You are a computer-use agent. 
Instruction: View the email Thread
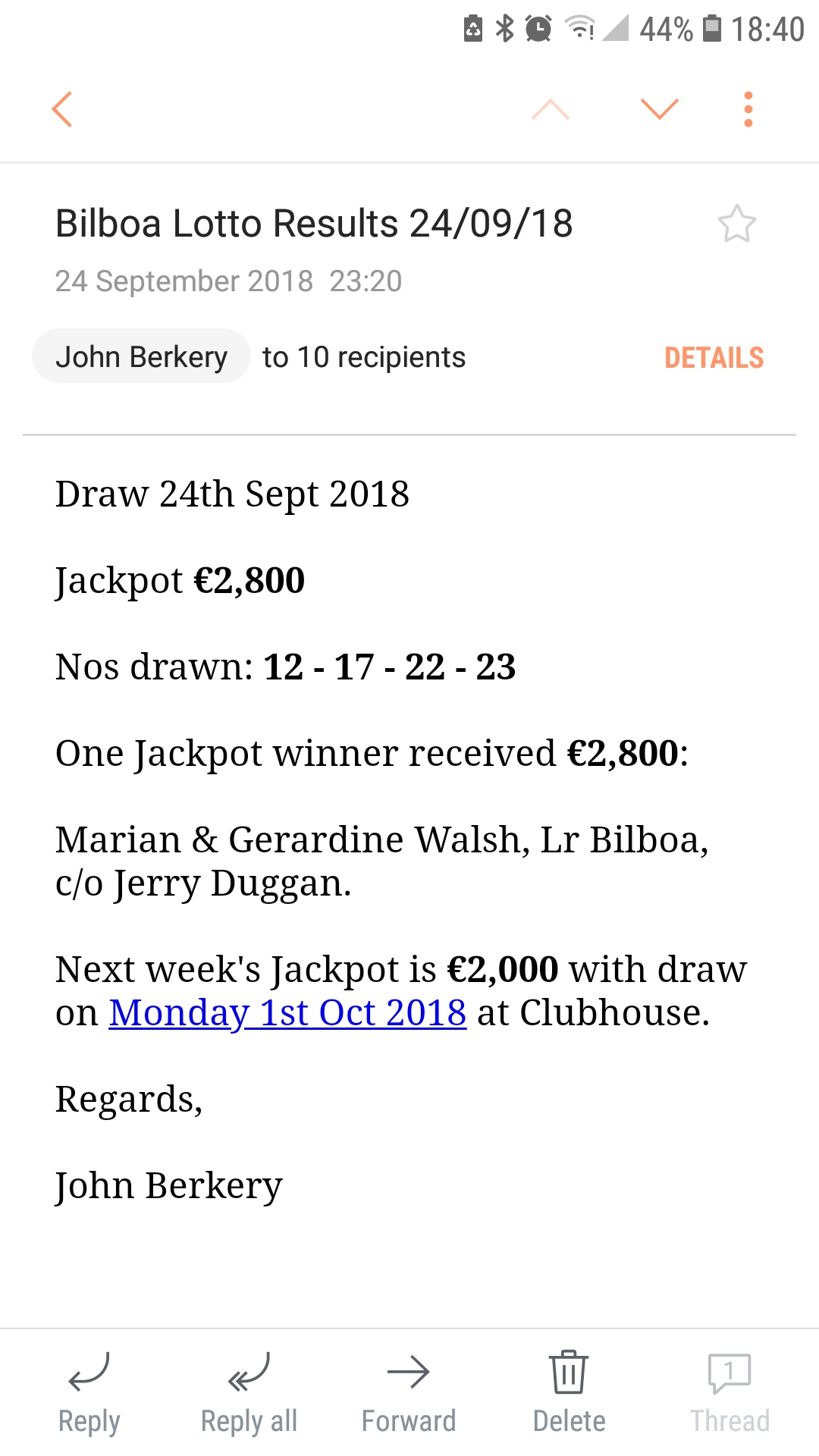[x=730, y=1393]
